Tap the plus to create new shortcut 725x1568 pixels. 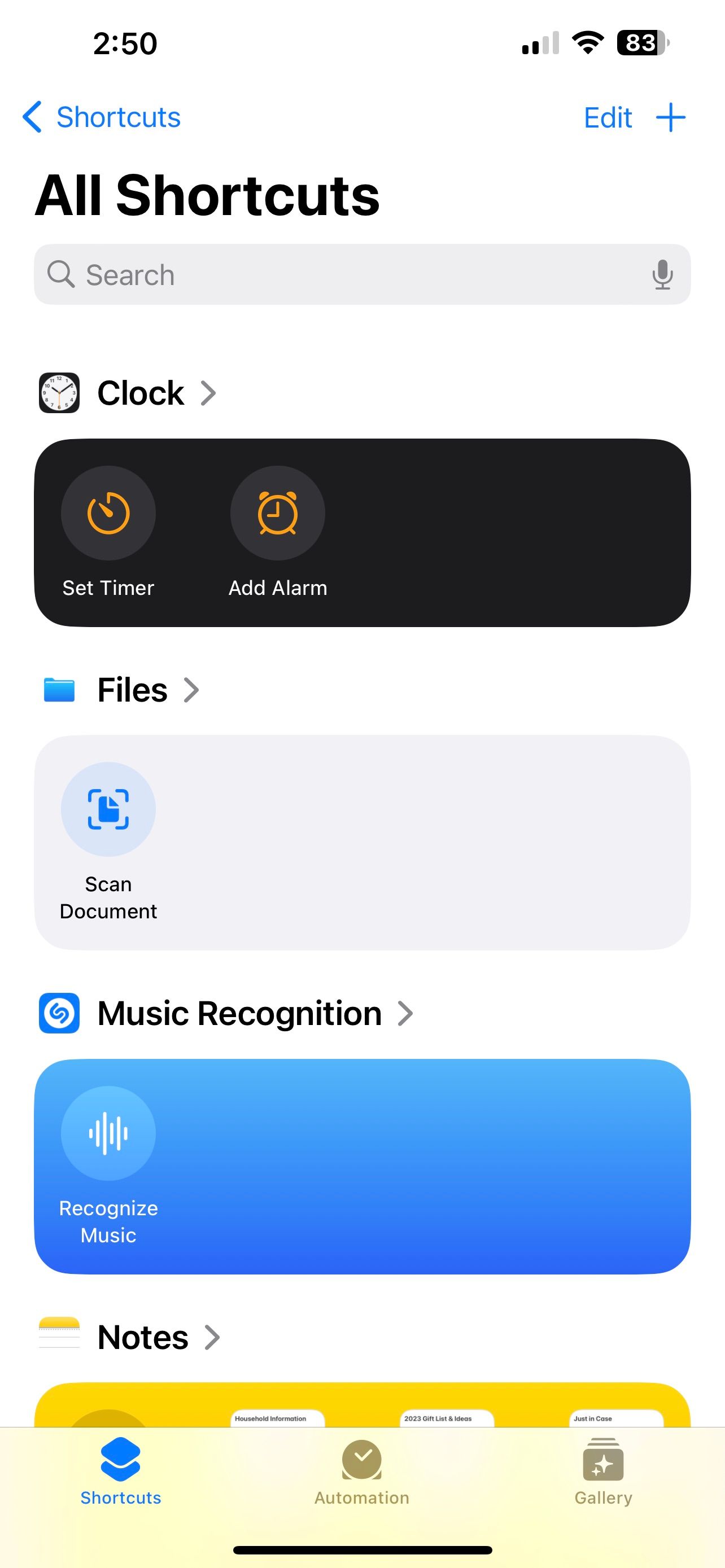[670, 117]
